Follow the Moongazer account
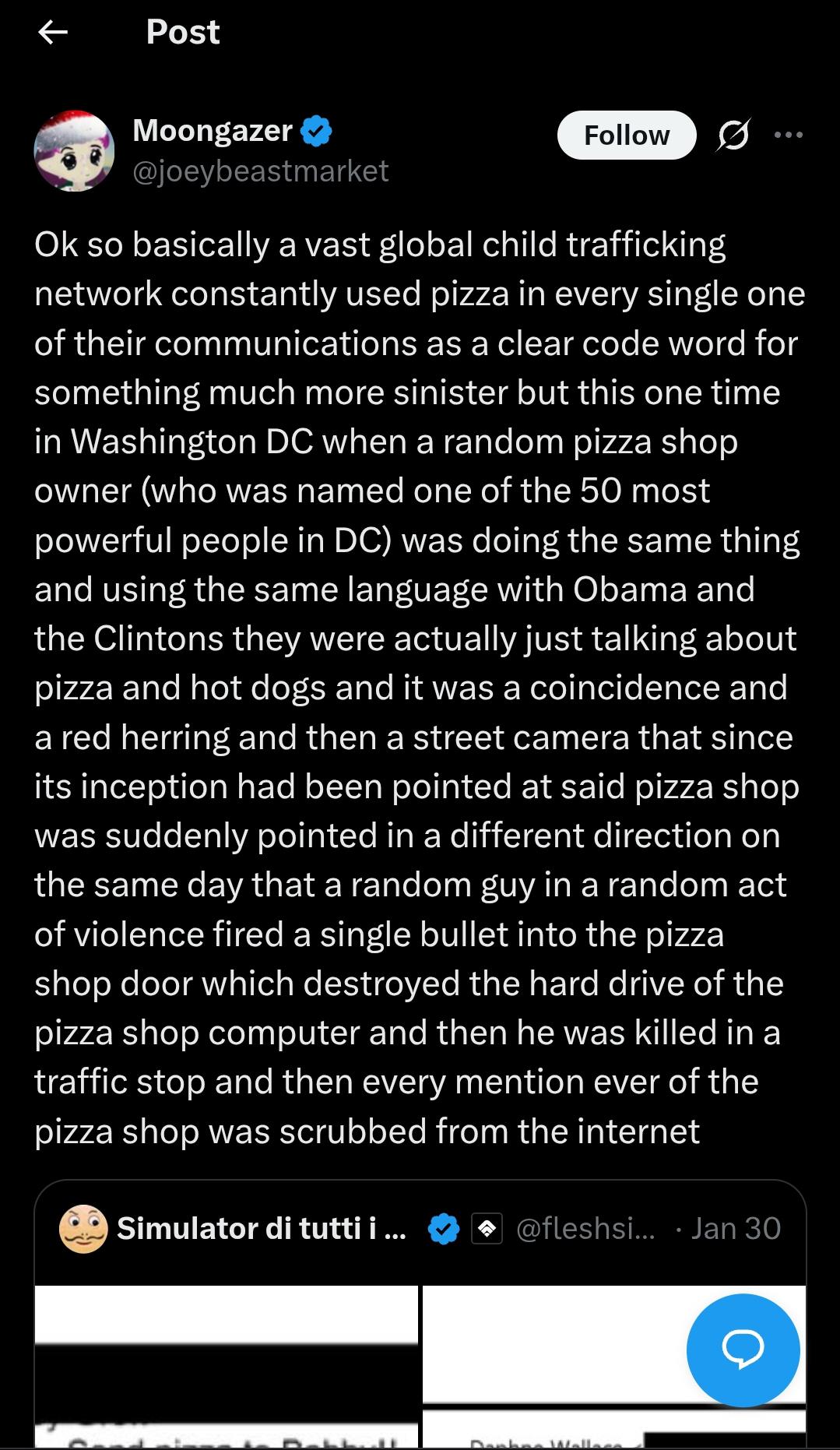Screen dimensions: 840x1450 626,135
